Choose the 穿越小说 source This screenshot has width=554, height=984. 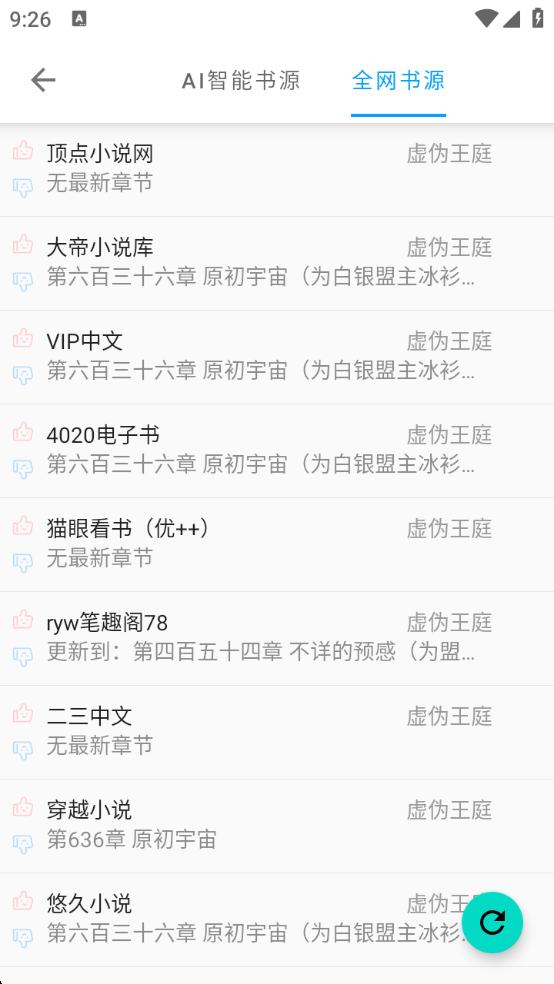[x=277, y=826]
